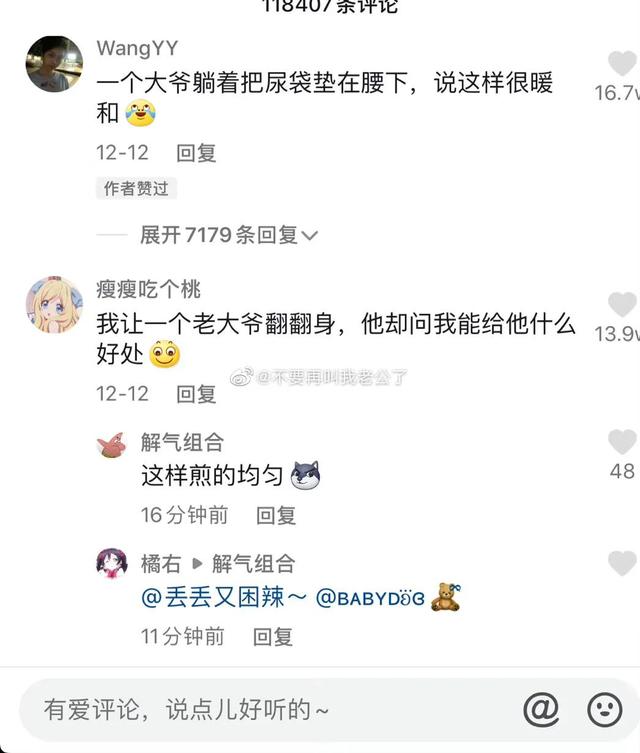640x753 pixels.
Task: Open the emoji picker in comment bar
Action: pos(604,710)
